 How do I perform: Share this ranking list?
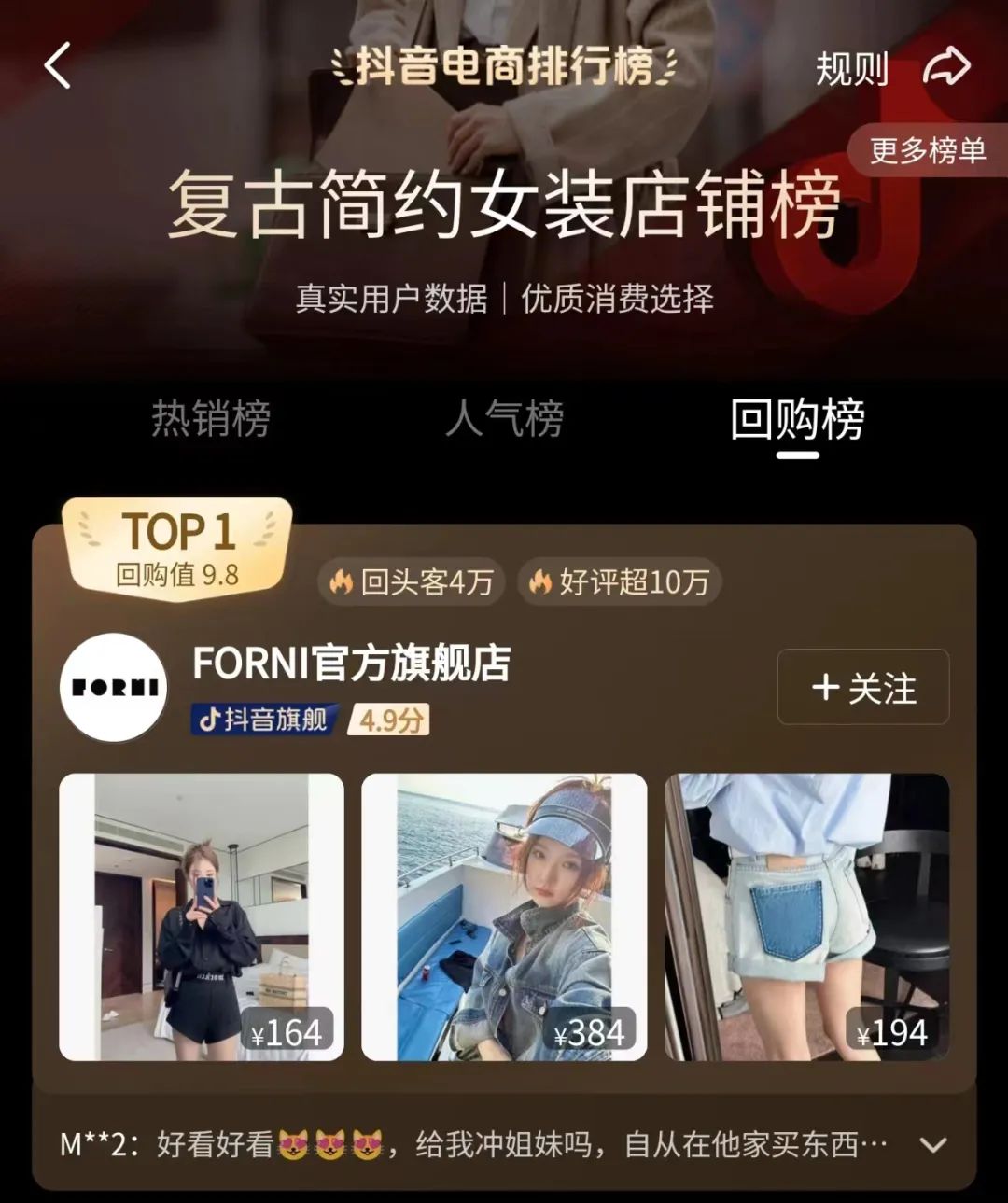pyautogui.click(x=946, y=67)
